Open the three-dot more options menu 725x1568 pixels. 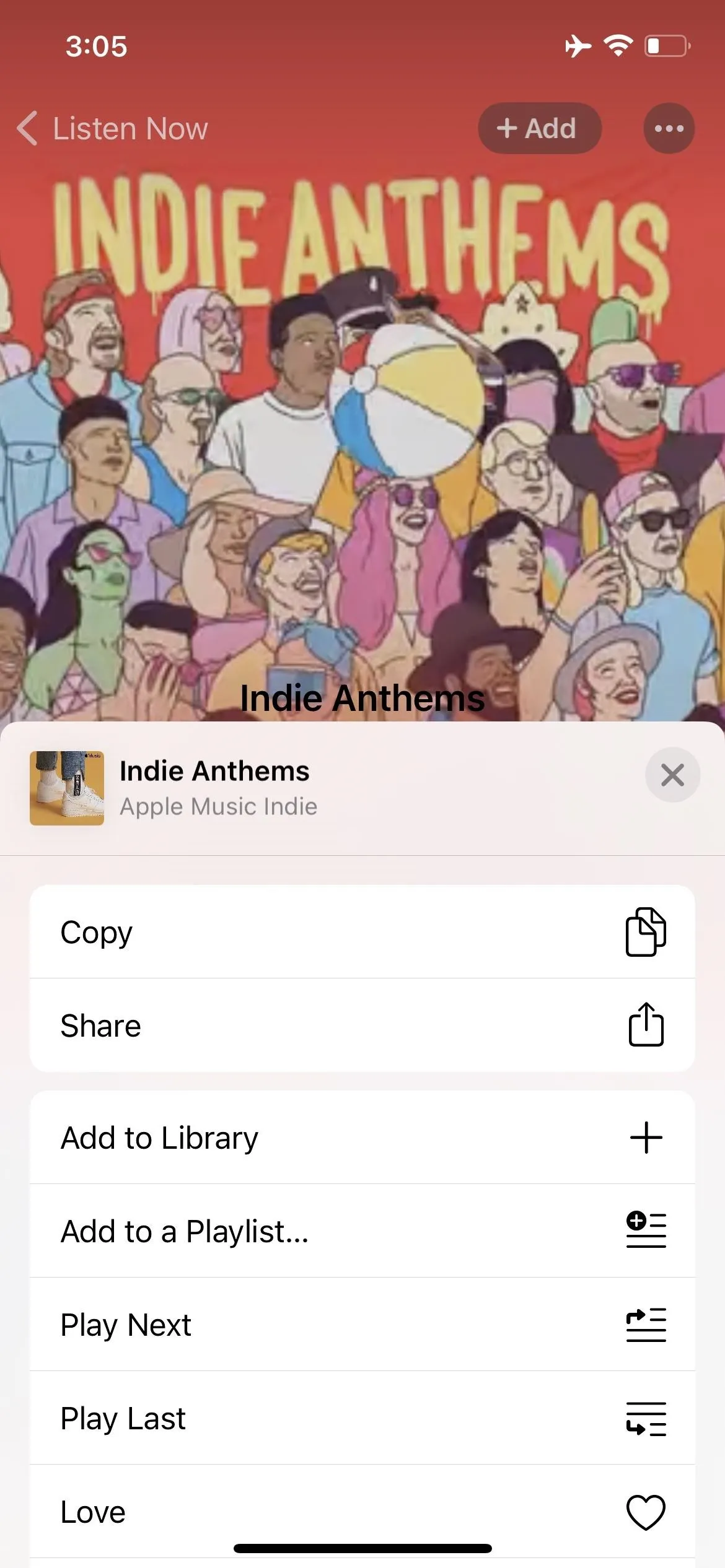click(669, 128)
